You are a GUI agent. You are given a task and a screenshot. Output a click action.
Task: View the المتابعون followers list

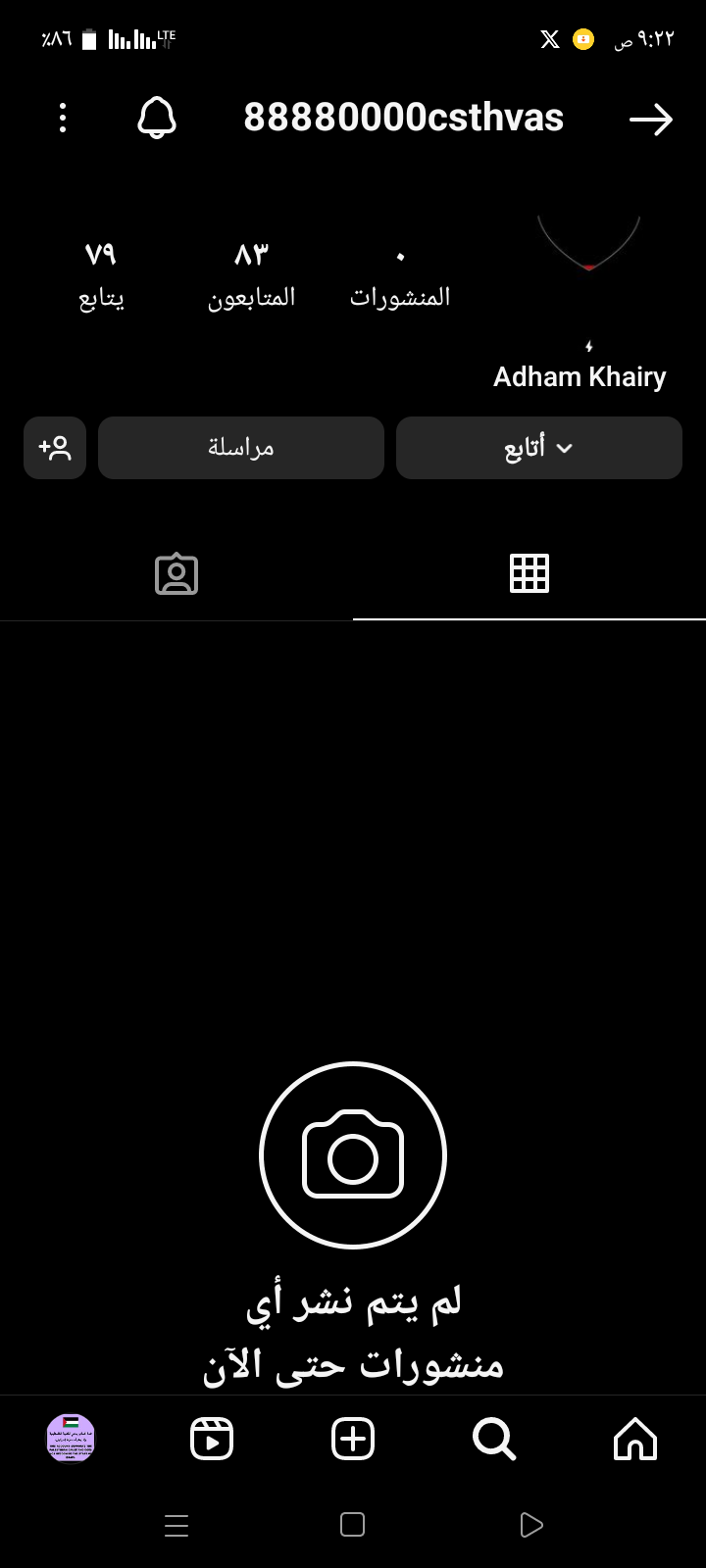(x=251, y=274)
